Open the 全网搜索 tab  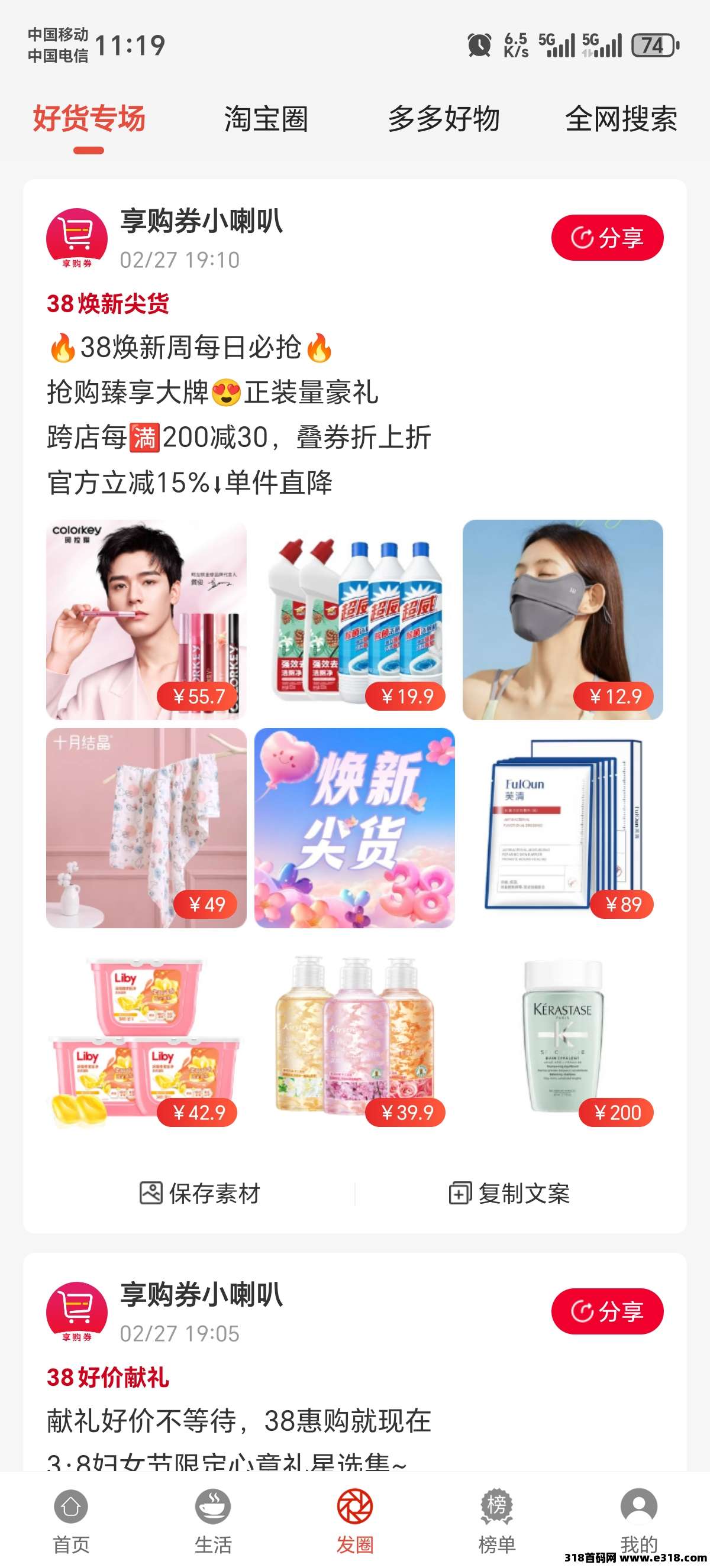point(621,119)
